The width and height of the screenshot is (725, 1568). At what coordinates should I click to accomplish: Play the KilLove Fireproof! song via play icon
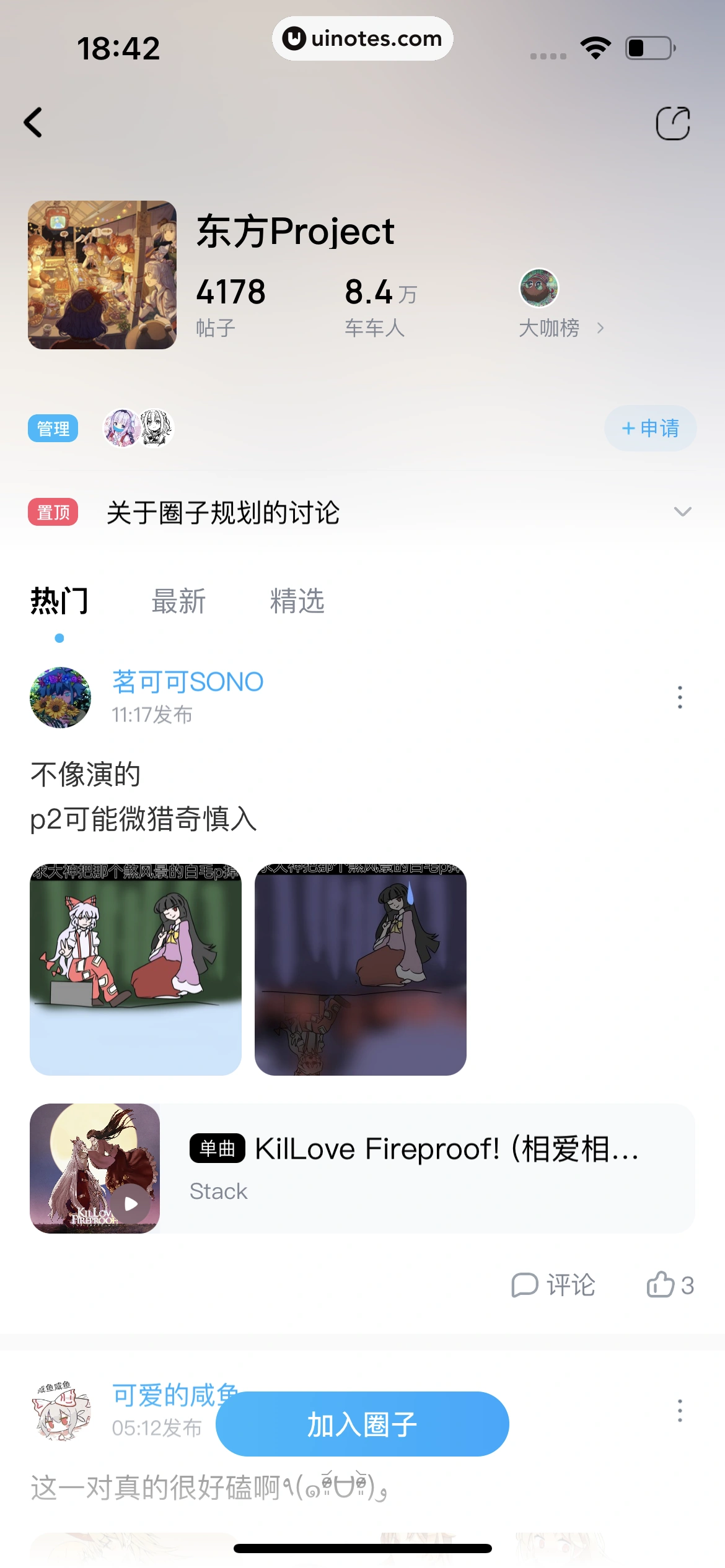pyautogui.click(x=130, y=1203)
